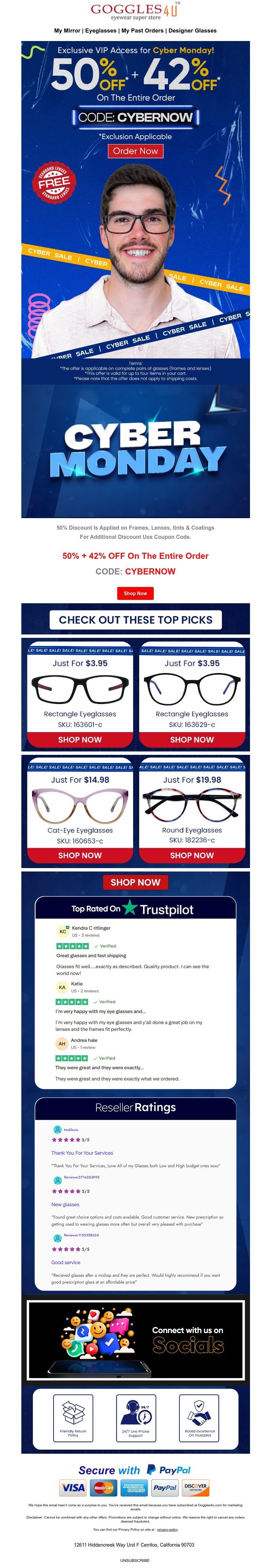Open the privacy-policy link

tap(168, 1528)
